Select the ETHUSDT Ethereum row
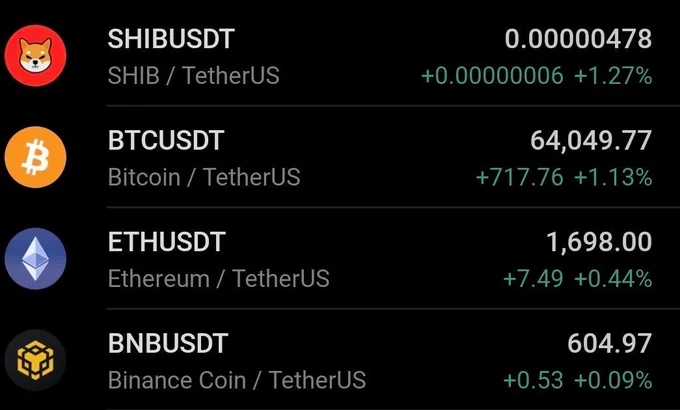This screenshot has height=410, width=680. pyautogui.click(x=340, y=258)
